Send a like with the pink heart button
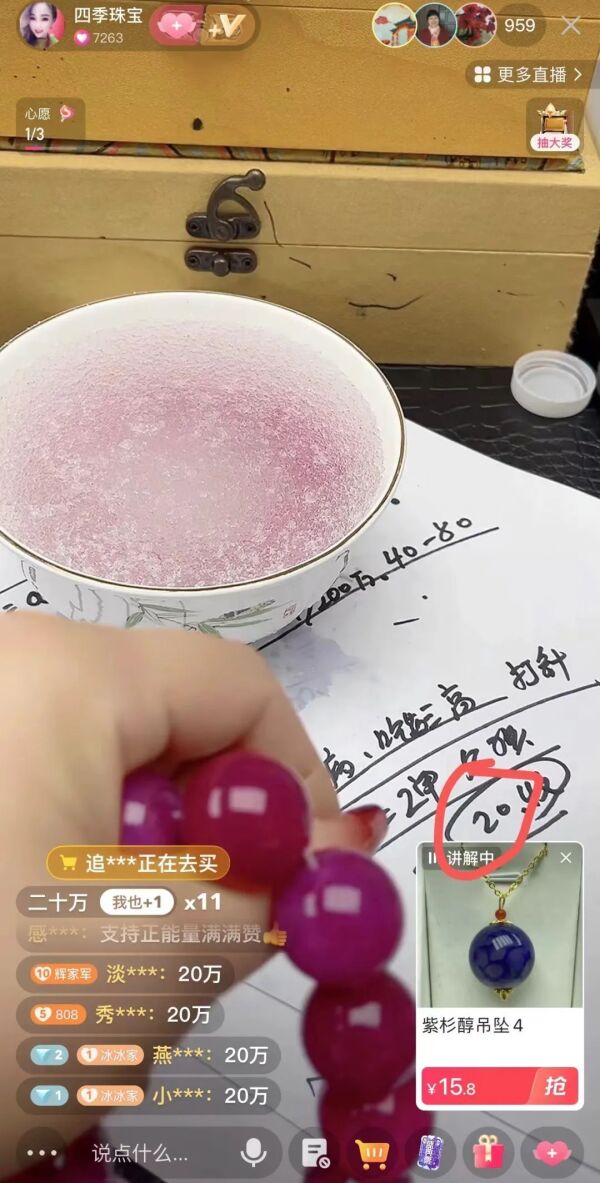The image size is (600, 1183). click(x=550, y=1152)
